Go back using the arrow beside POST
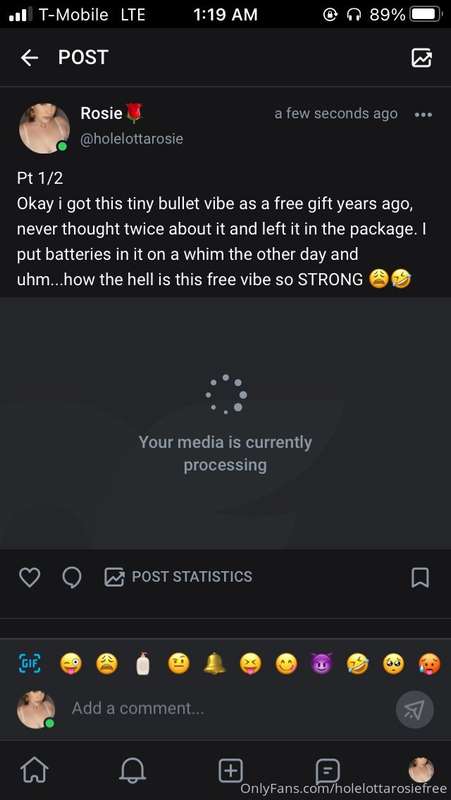Image resolution: width=451 pixels, height=800 pixels. 29,58
